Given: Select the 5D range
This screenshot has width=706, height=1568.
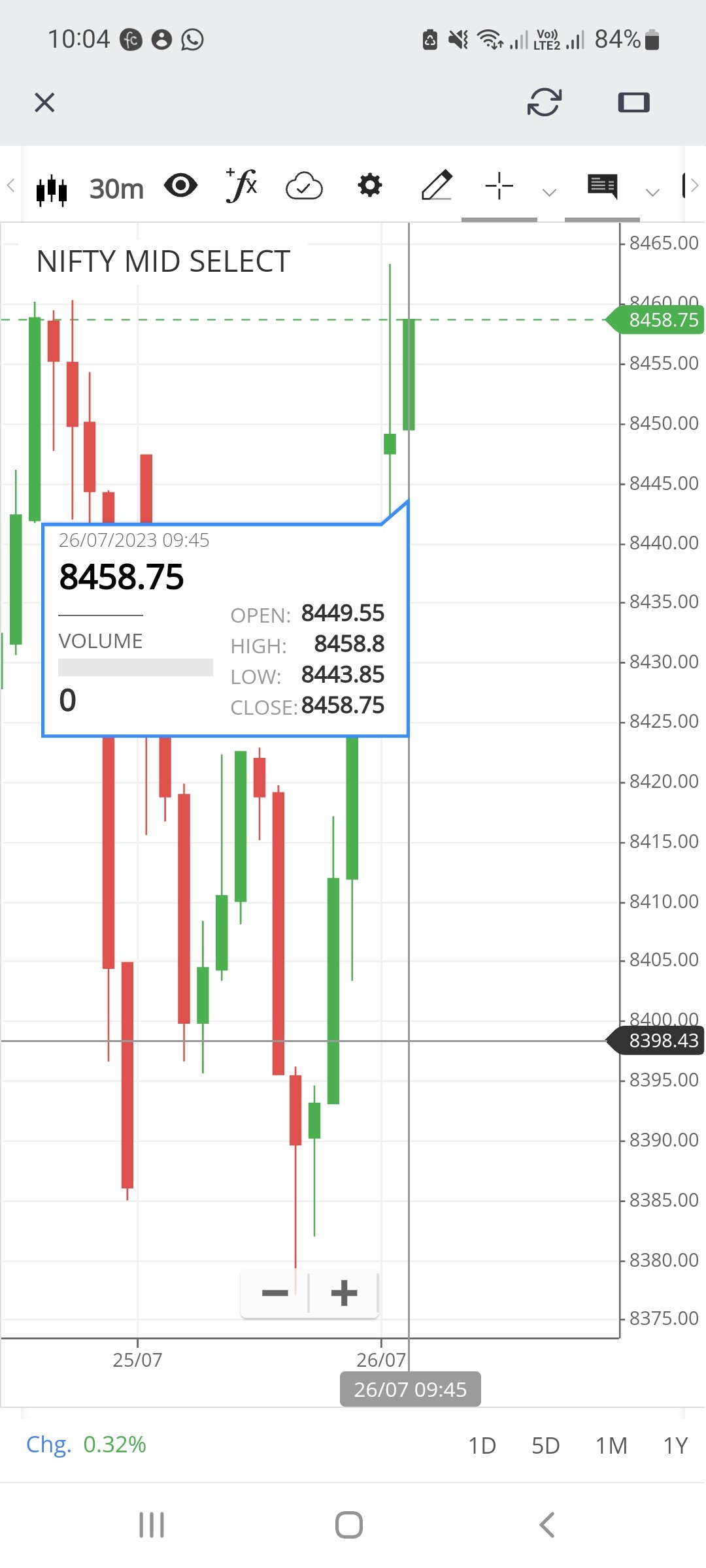Looking at the screenshot, I should [545, 1446].
